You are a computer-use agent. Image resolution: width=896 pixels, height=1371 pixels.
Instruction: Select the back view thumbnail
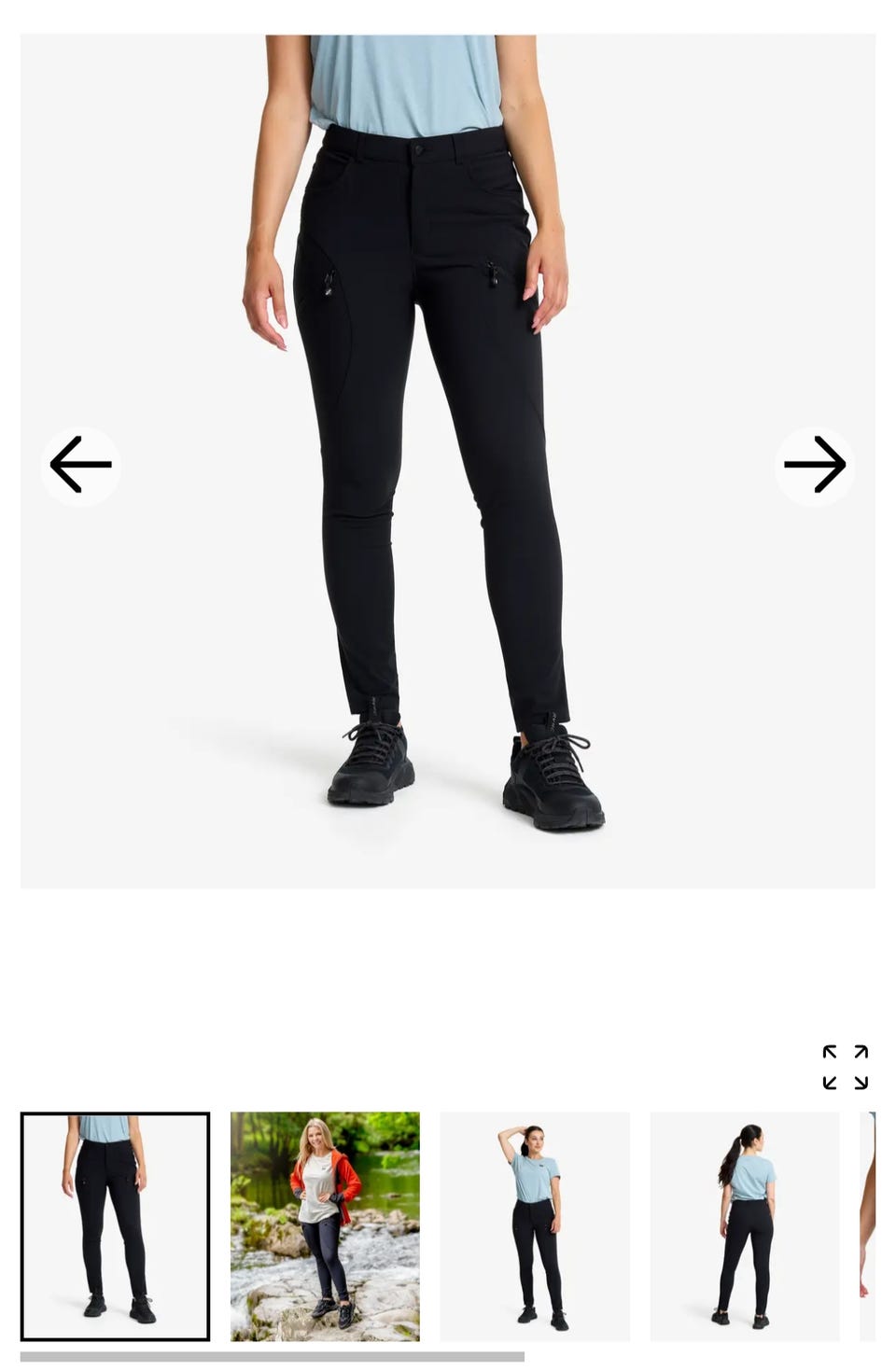(744, 1225)
